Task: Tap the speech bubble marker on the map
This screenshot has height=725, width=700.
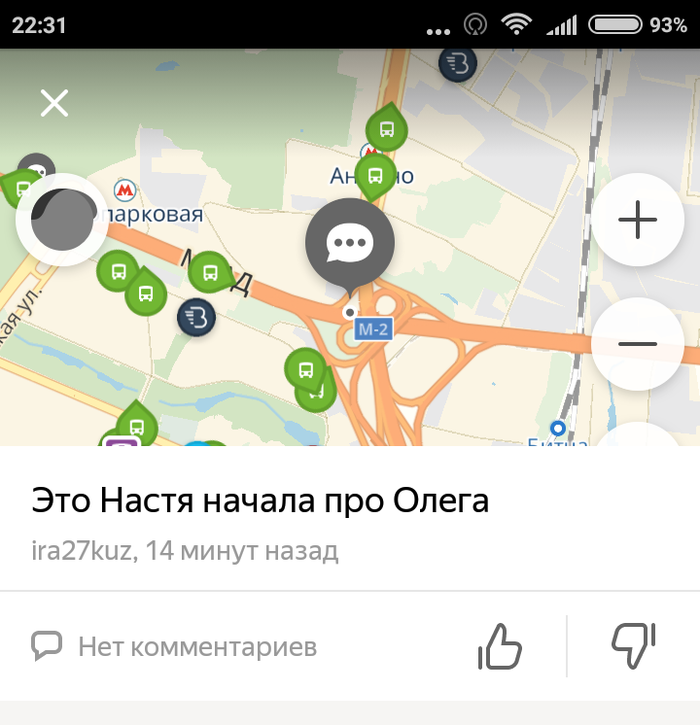Action: coord(349,242)
